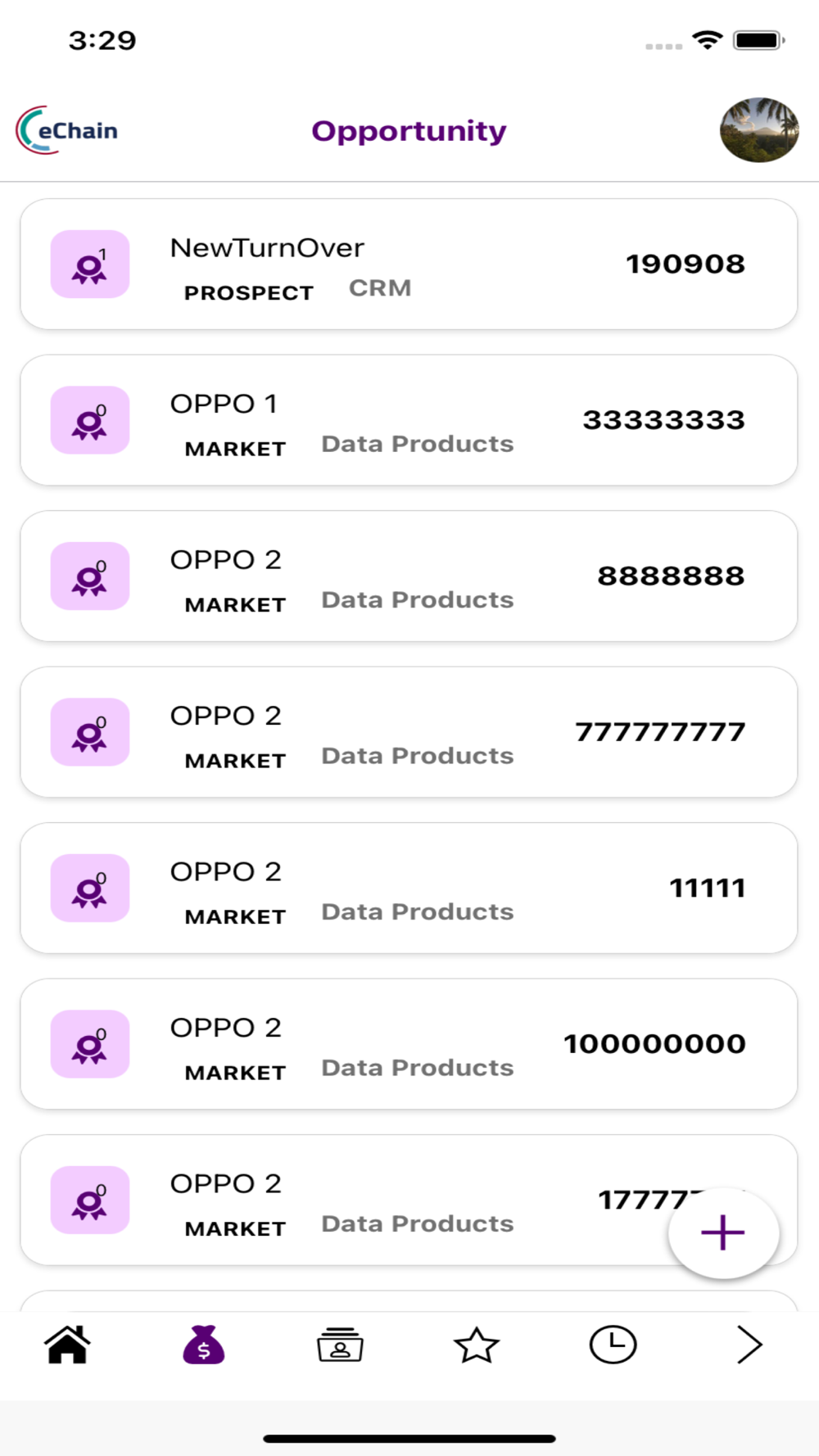Viewport: 819px width, 1456px height.
Task: Open the clock history tab
Action: (613, 1345)
